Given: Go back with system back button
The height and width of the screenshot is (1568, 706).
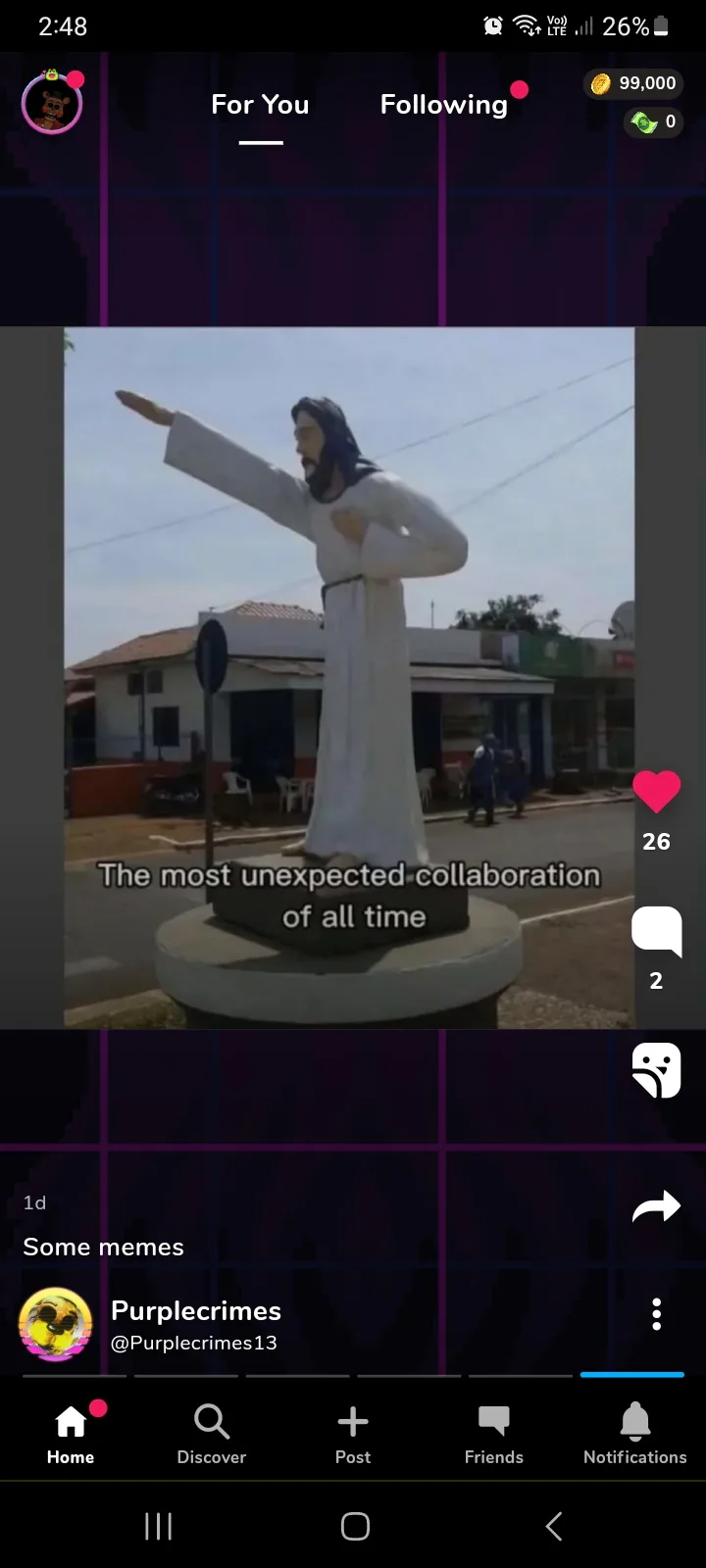Looking at the screenshot, I should point(554,1526).
